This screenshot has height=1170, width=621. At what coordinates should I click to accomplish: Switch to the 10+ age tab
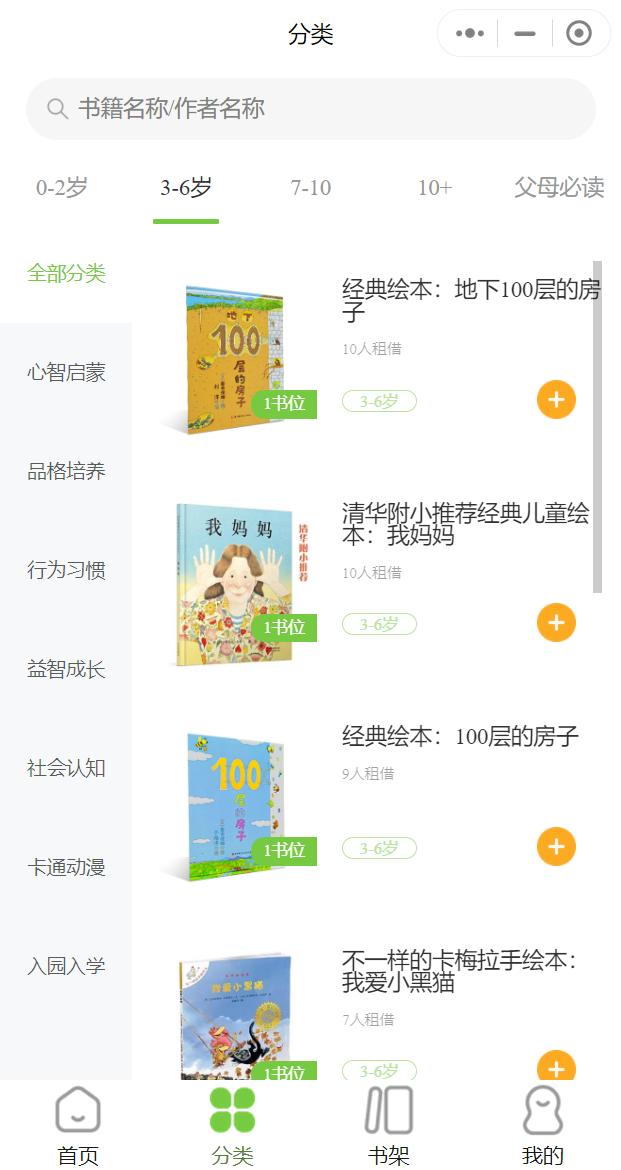point(435,188)
